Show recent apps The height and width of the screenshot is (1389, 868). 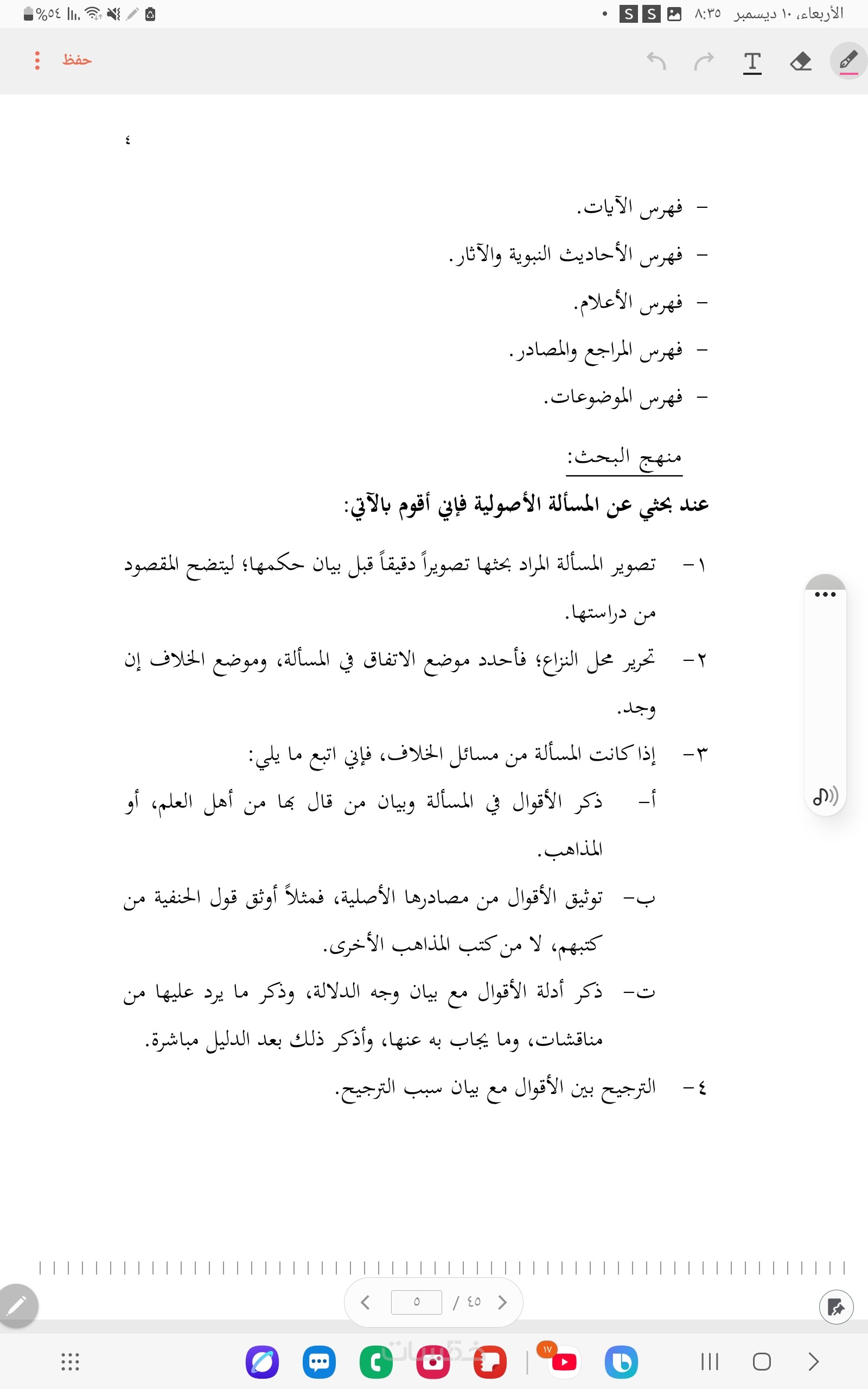coord(710,1361)
